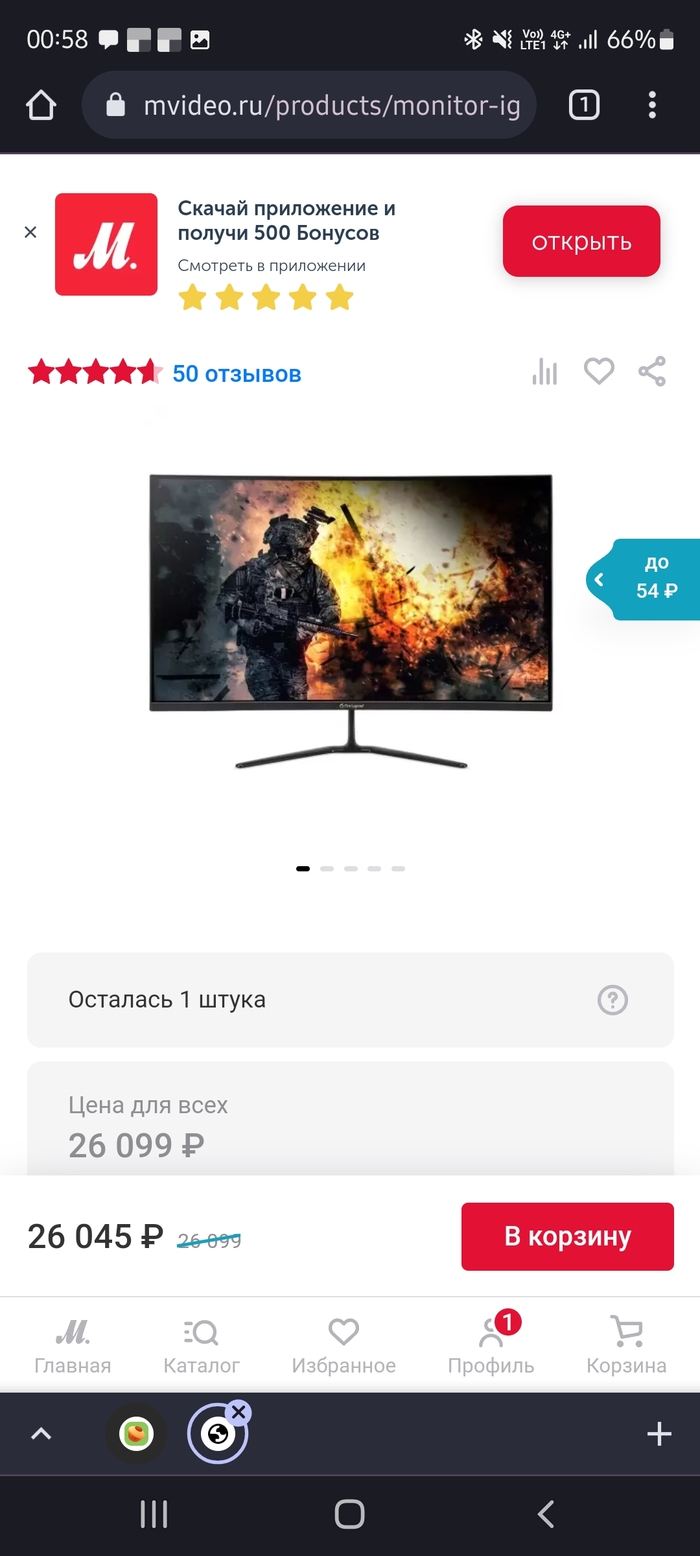Go to the Избранное tab
The width and height of the screenshot is (700, 1556).
point(343,1345)
